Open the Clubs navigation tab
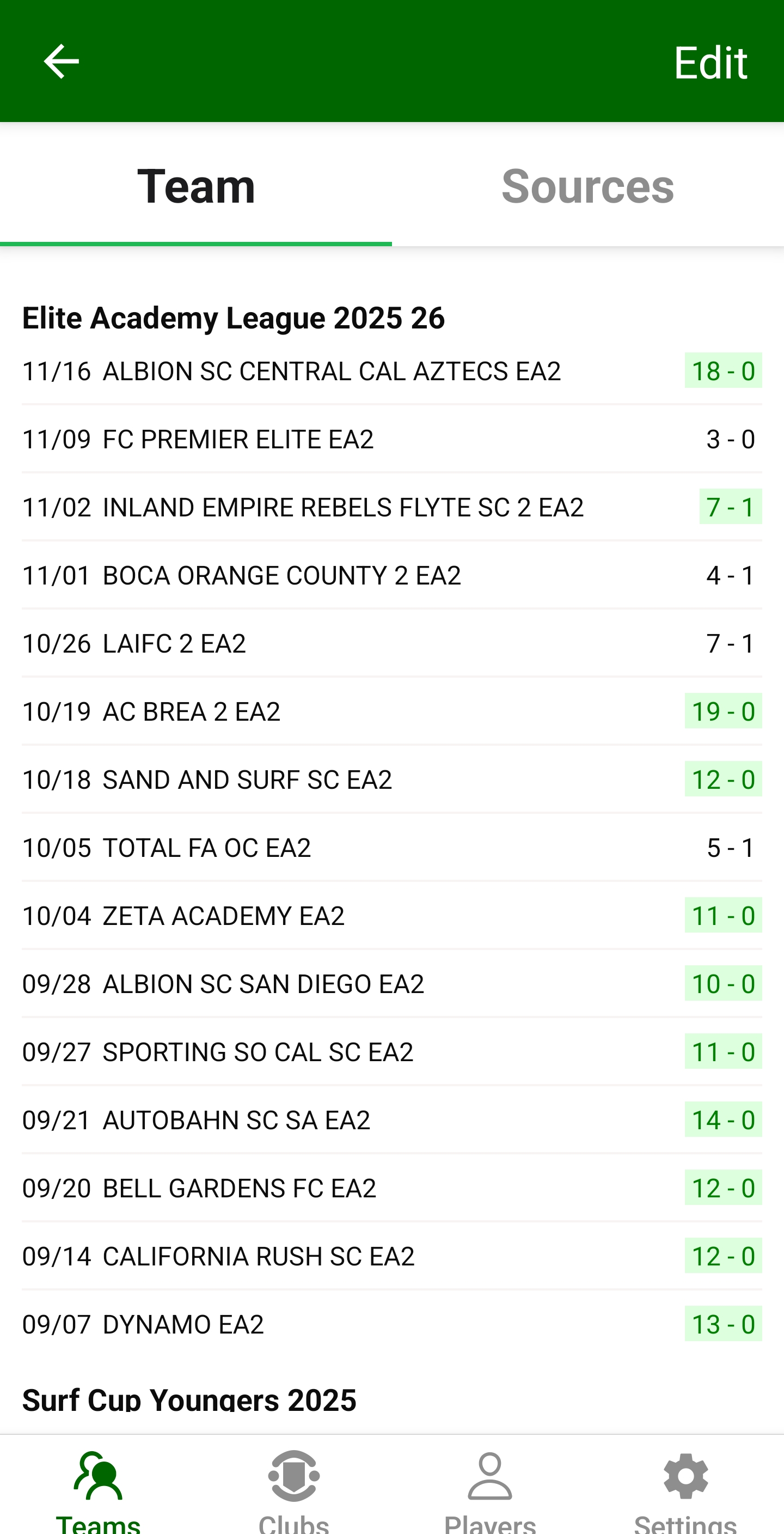Viewport: 784px width, 1534px height. pos(293,1489)
